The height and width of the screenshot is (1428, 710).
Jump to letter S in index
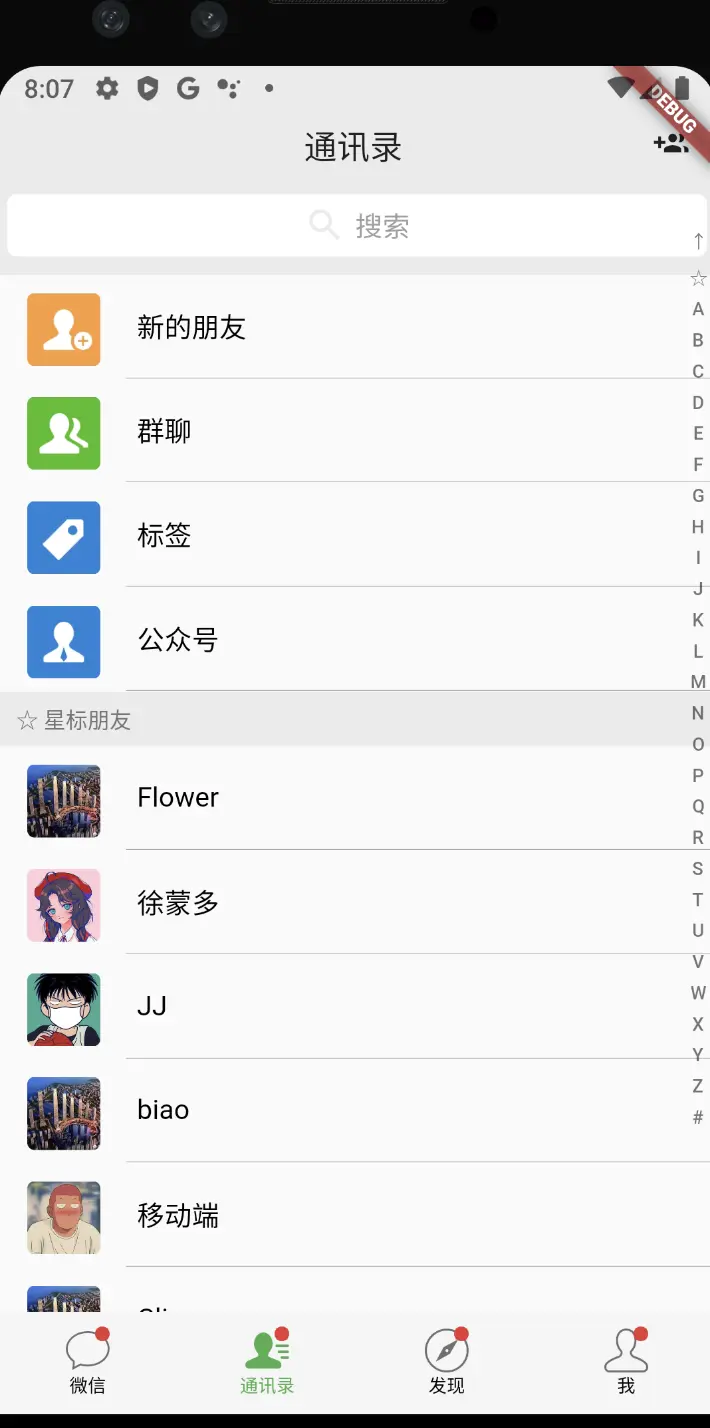tap(698, 869)
